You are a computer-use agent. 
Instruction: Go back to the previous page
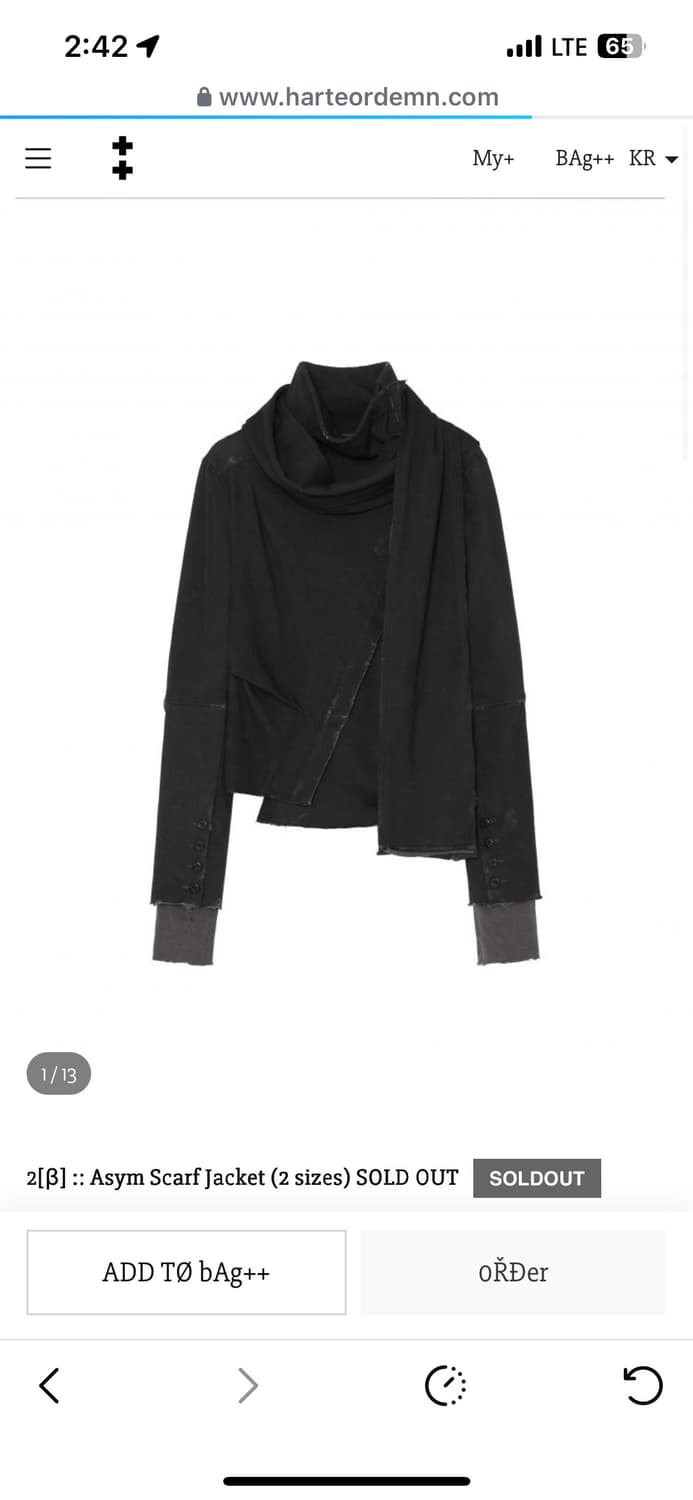pos(49,1386)
